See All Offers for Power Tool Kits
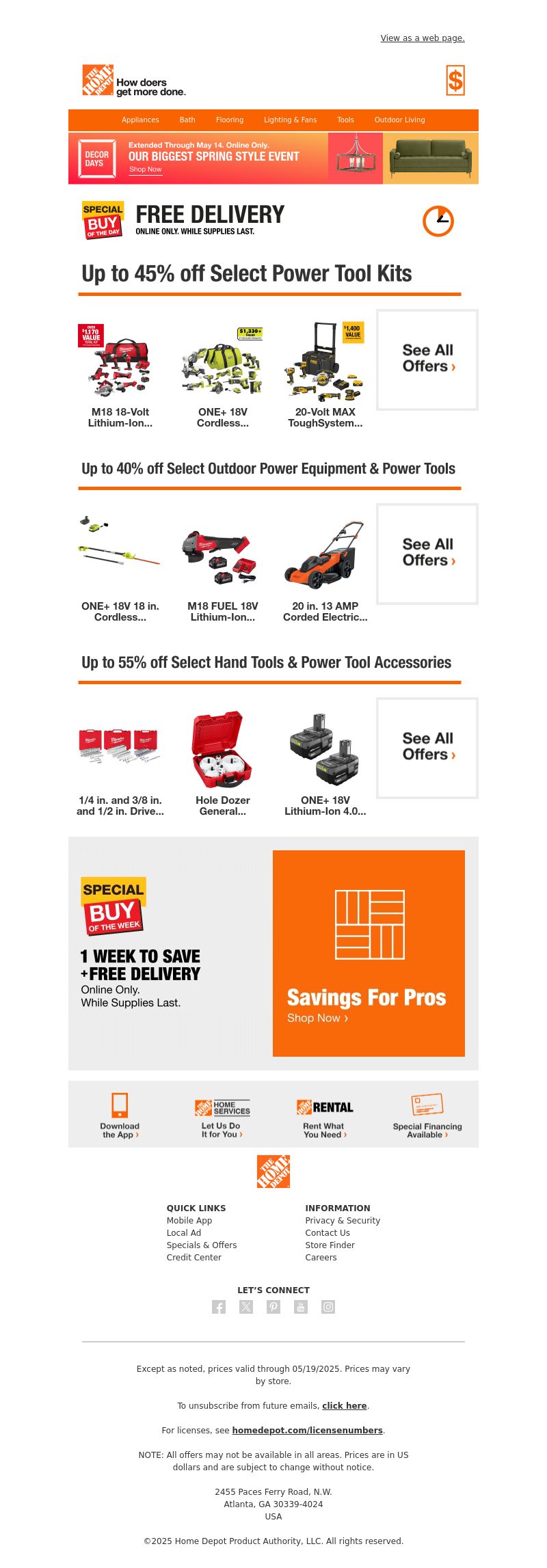The width and height of the screenshot is (547, 1568). [428, 360]
